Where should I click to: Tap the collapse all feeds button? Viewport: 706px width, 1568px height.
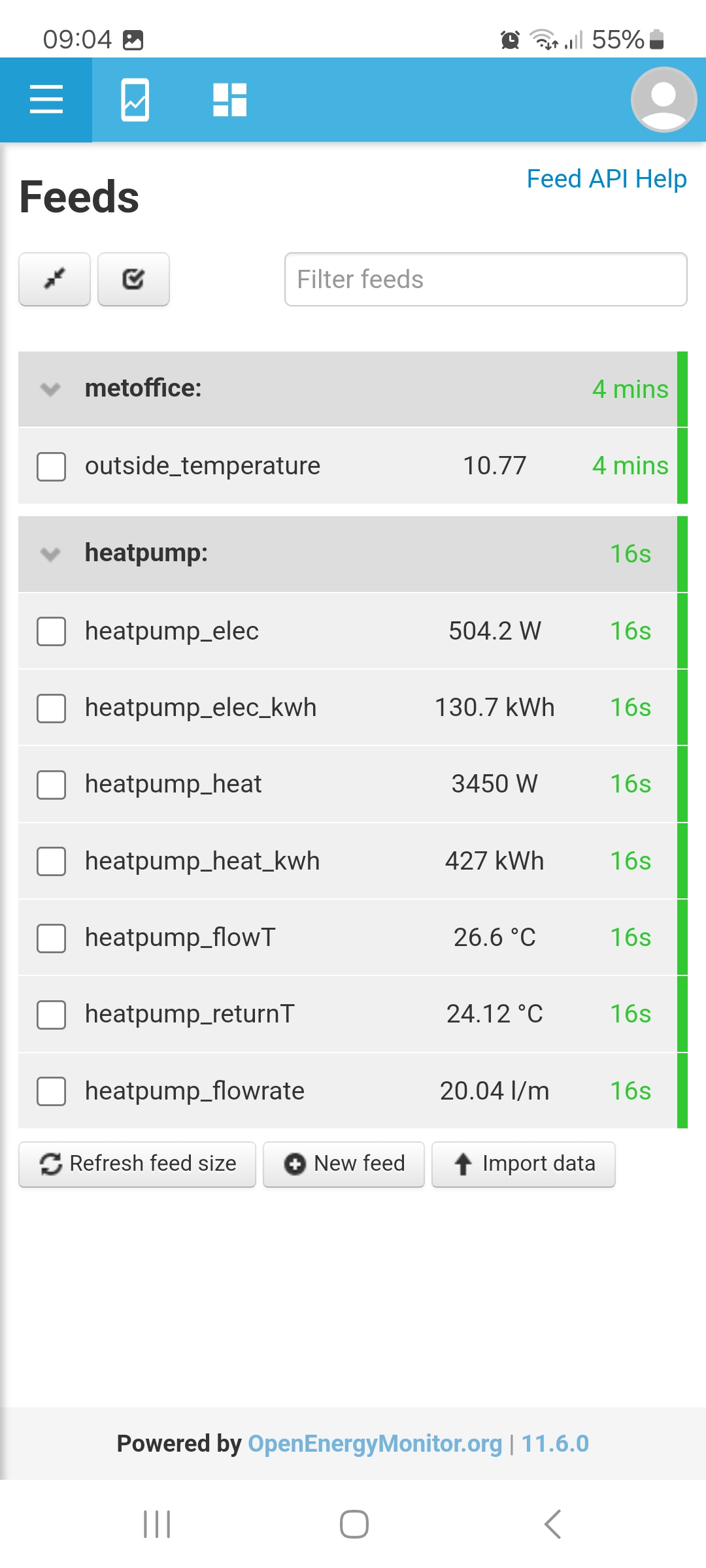tap(54, 279)
